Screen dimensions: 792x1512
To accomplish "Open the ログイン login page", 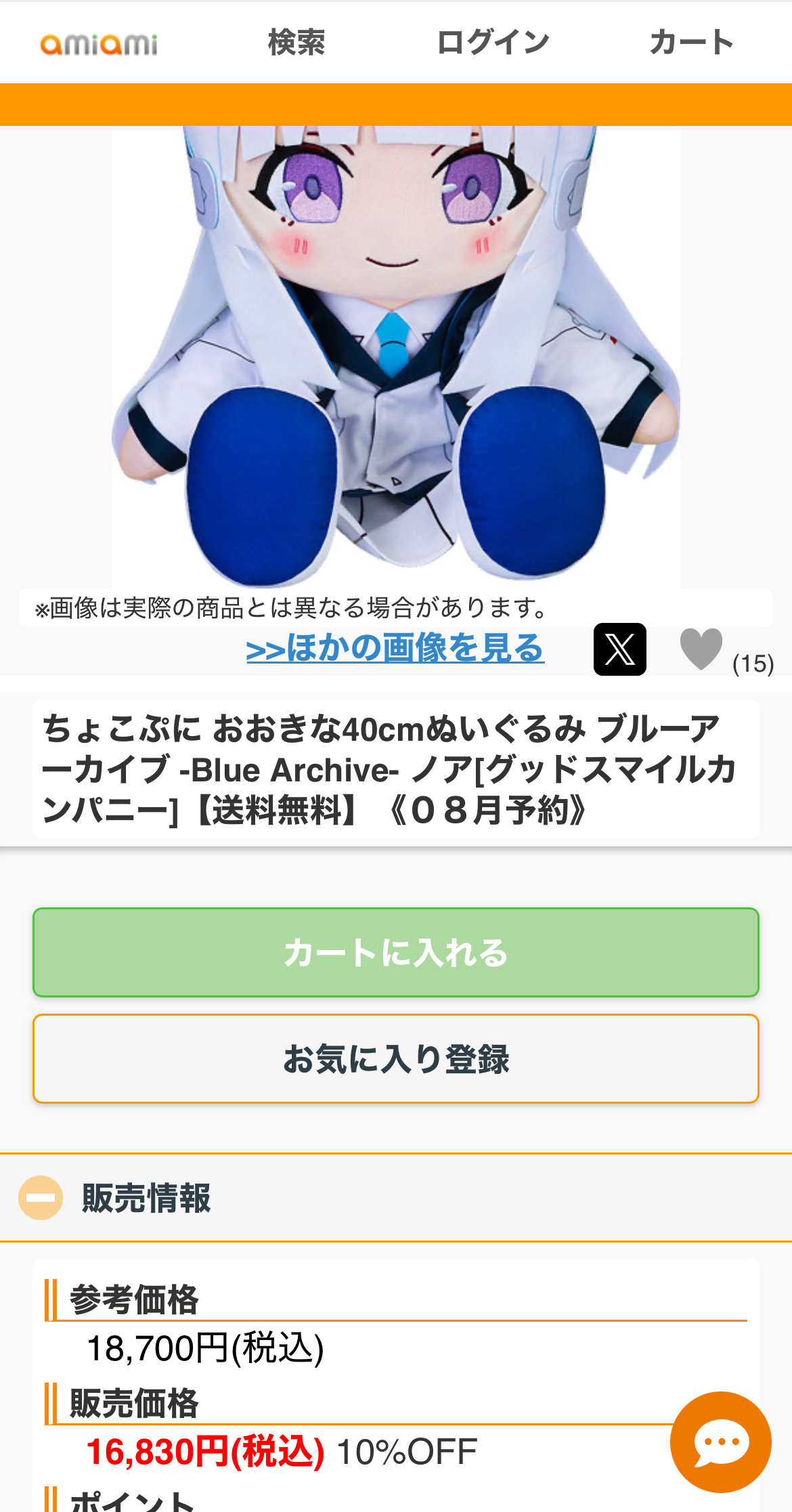I will (493, 43).
